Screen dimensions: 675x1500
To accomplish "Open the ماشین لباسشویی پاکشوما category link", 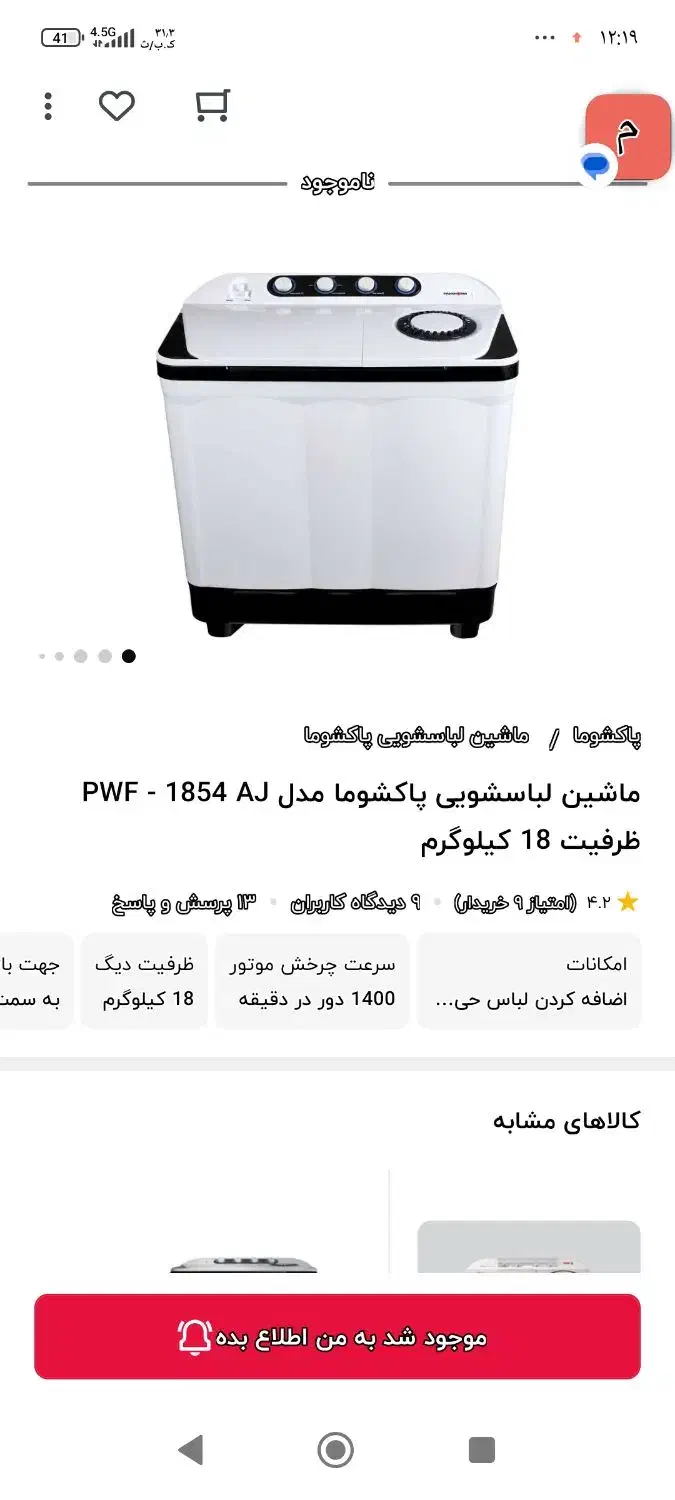I will 416,737.
